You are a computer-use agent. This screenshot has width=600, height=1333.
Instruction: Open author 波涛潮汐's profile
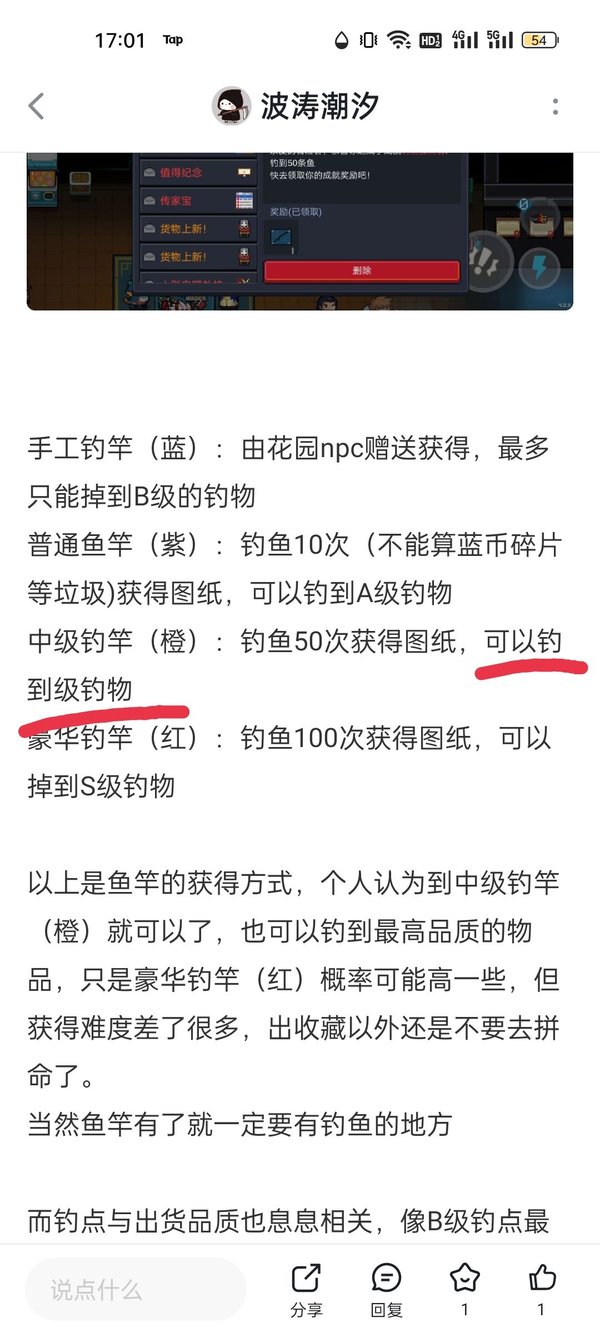click(296, 106)
